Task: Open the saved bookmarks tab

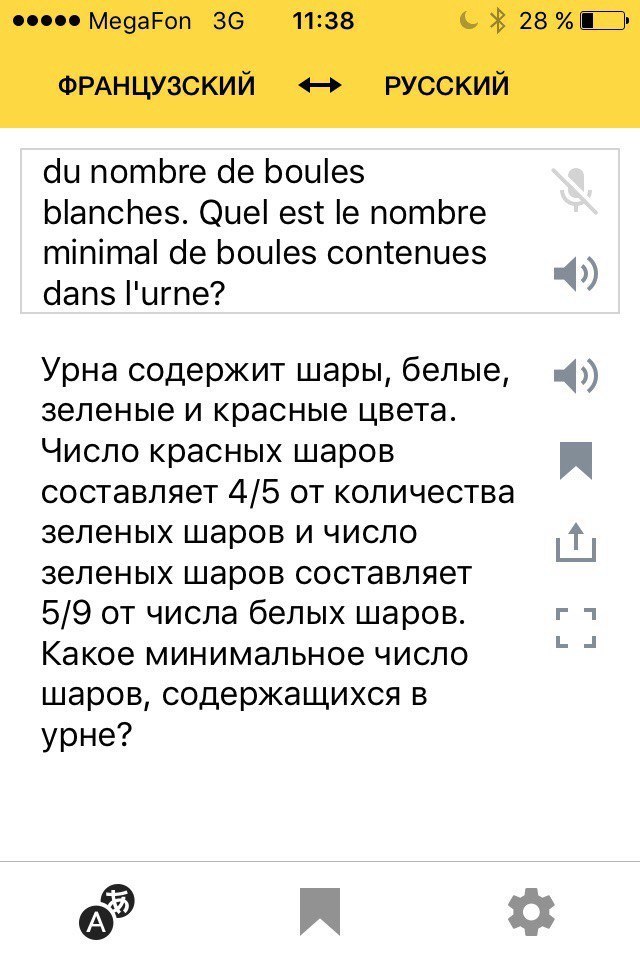Action: [x=320, y=911]
